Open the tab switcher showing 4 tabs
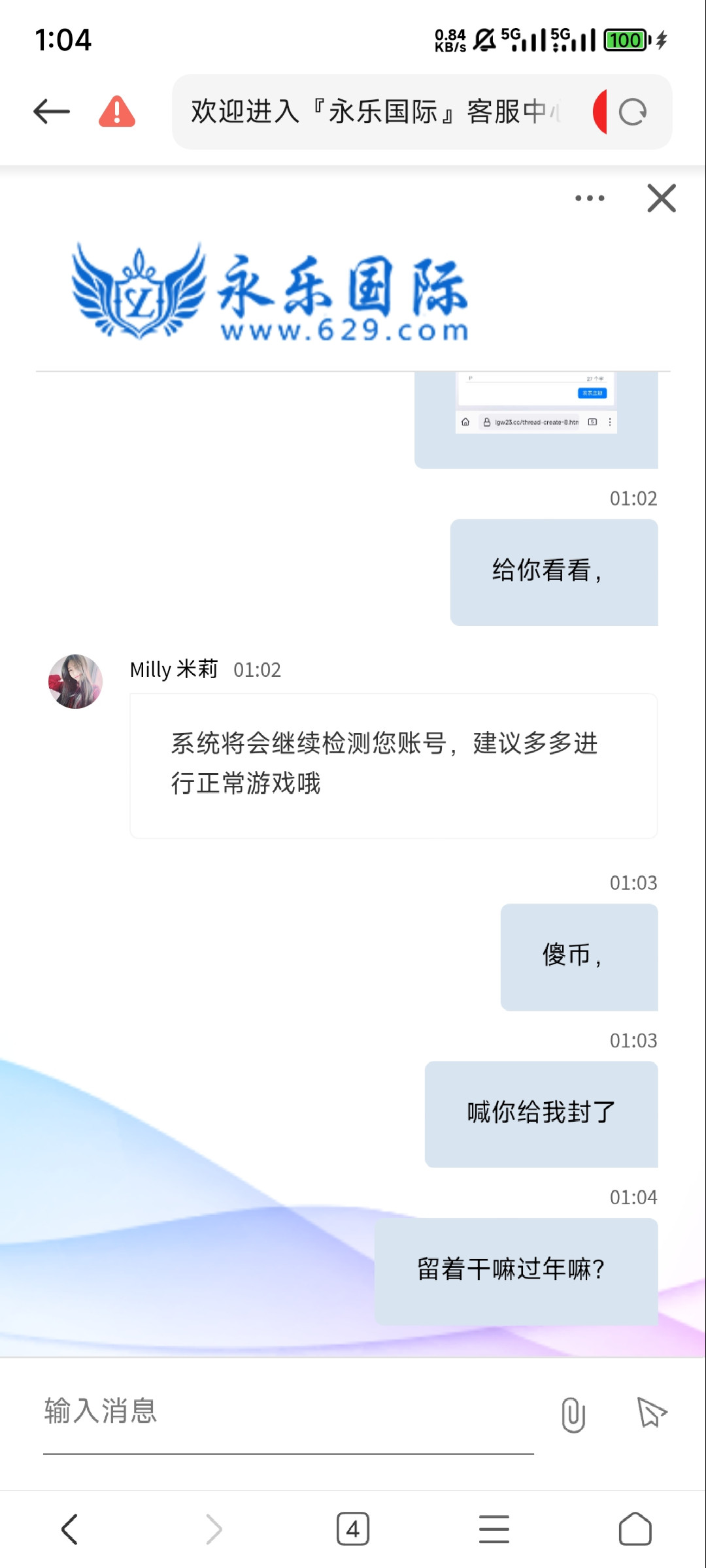 coord(353,1529)
